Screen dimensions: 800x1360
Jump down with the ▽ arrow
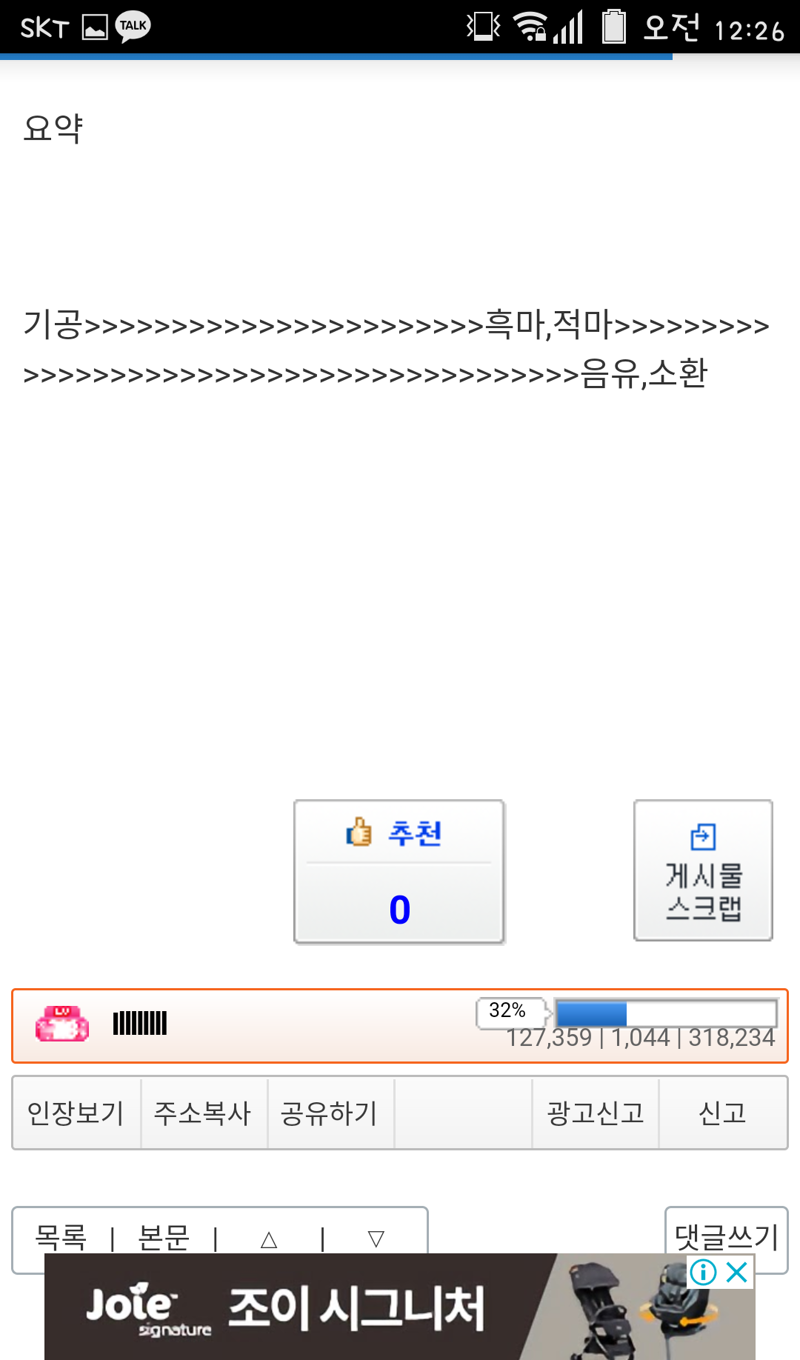(376, 1239)
